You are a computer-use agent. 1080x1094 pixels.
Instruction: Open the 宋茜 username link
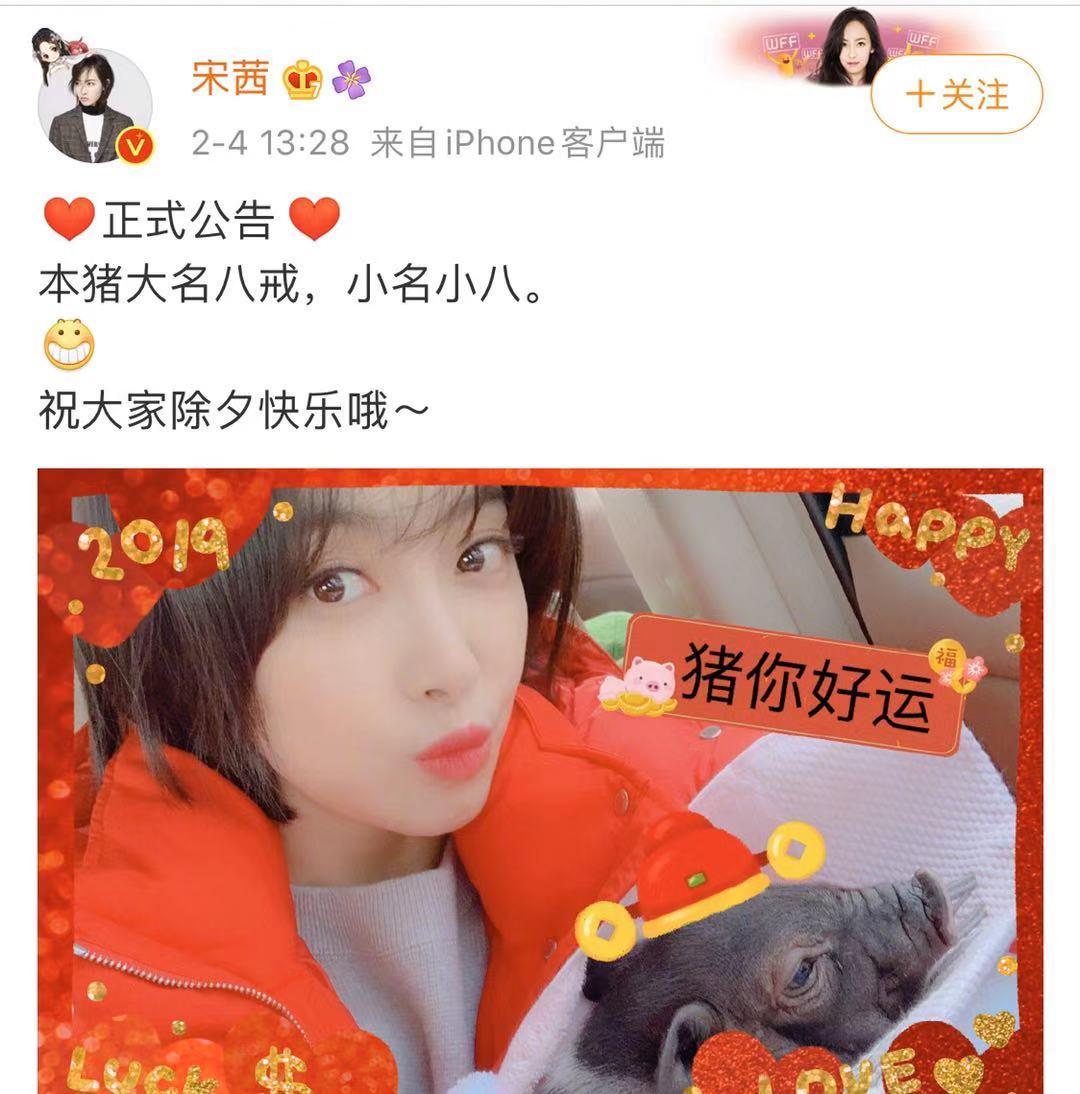[230, 78]
